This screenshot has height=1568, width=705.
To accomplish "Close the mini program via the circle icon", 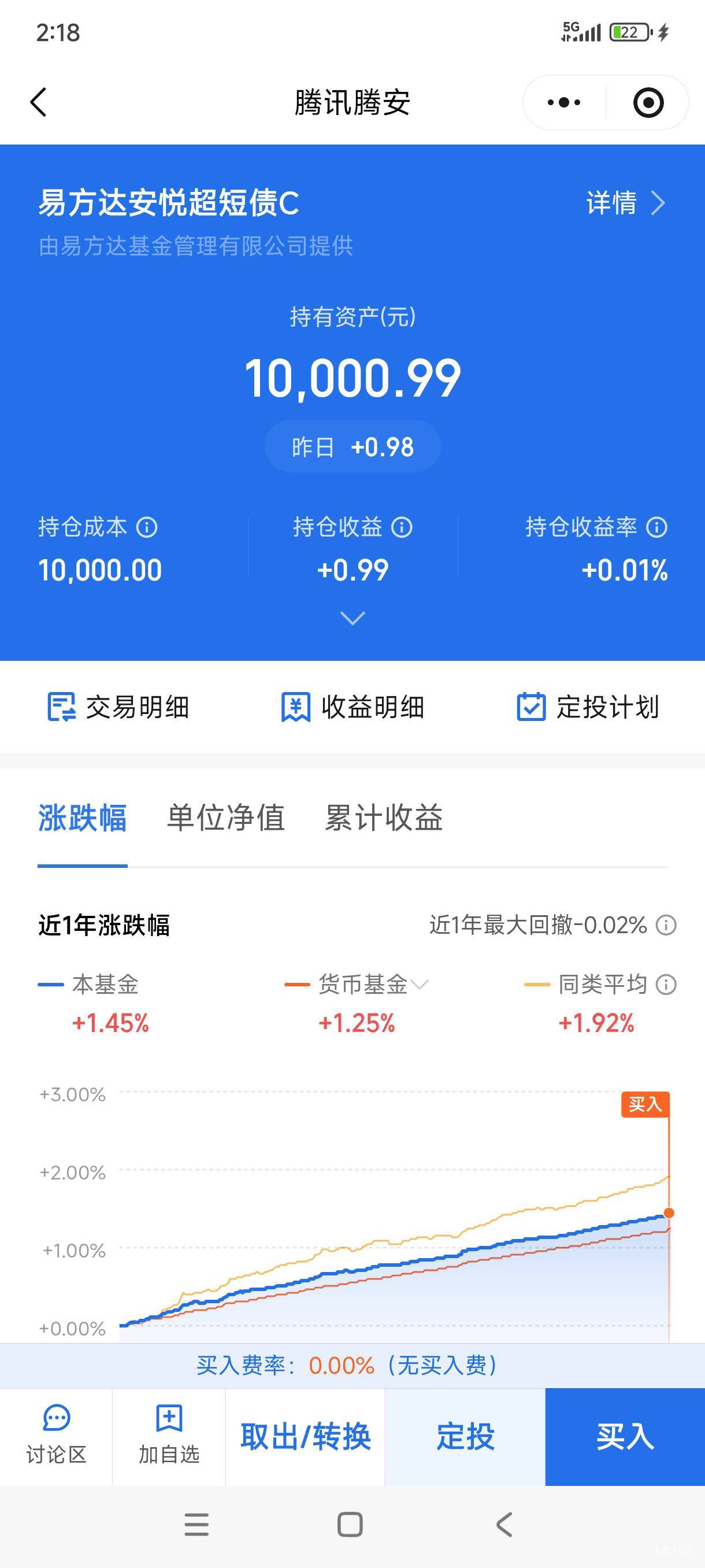I will click(x=648, y=102).
